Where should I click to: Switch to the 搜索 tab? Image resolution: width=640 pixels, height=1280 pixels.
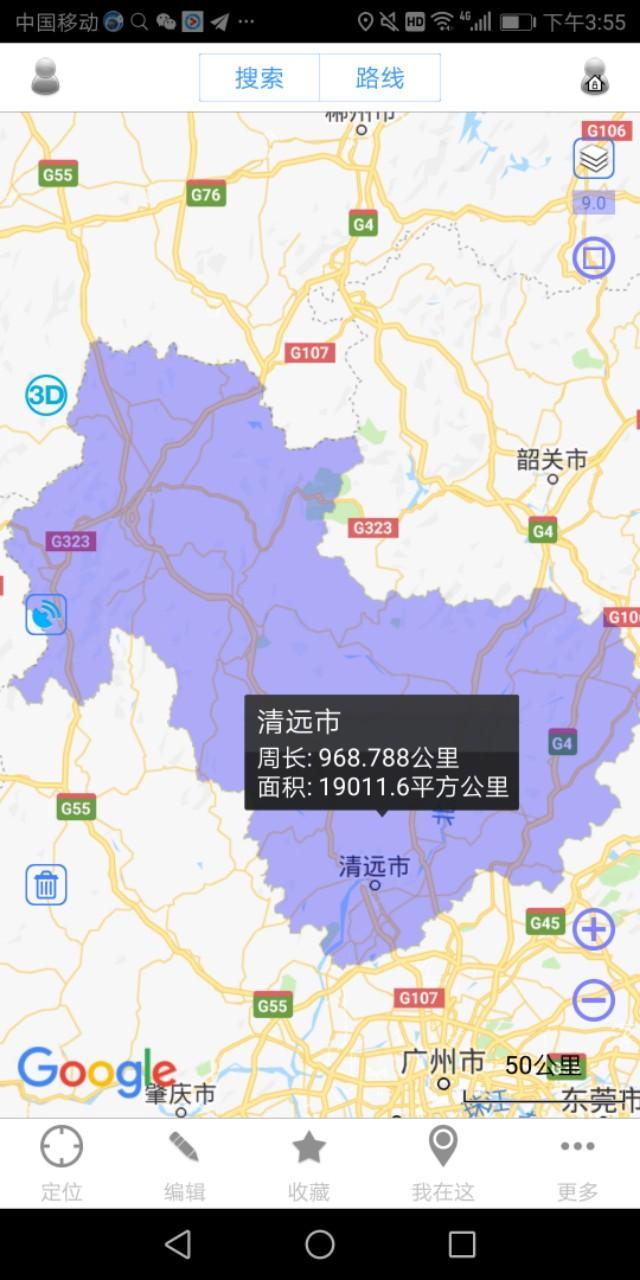[259, 78]
